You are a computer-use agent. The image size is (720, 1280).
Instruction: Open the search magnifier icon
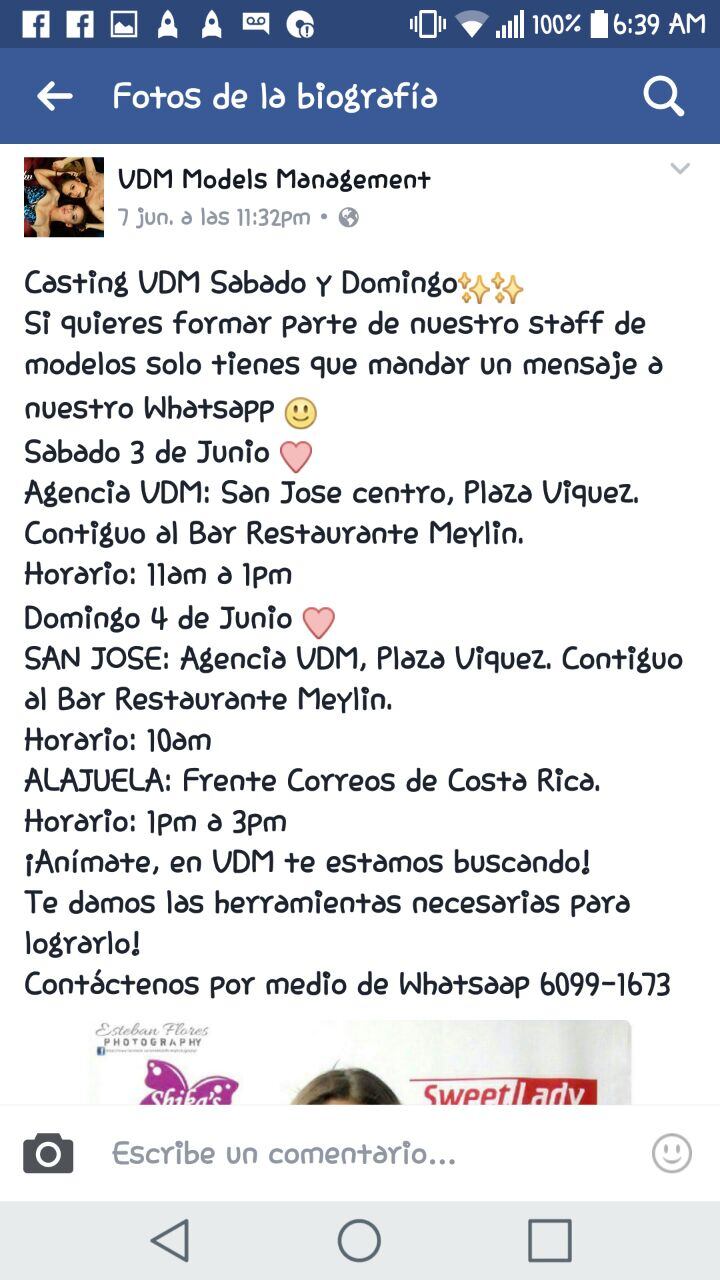pyautogui.click(x=663, y=97)
